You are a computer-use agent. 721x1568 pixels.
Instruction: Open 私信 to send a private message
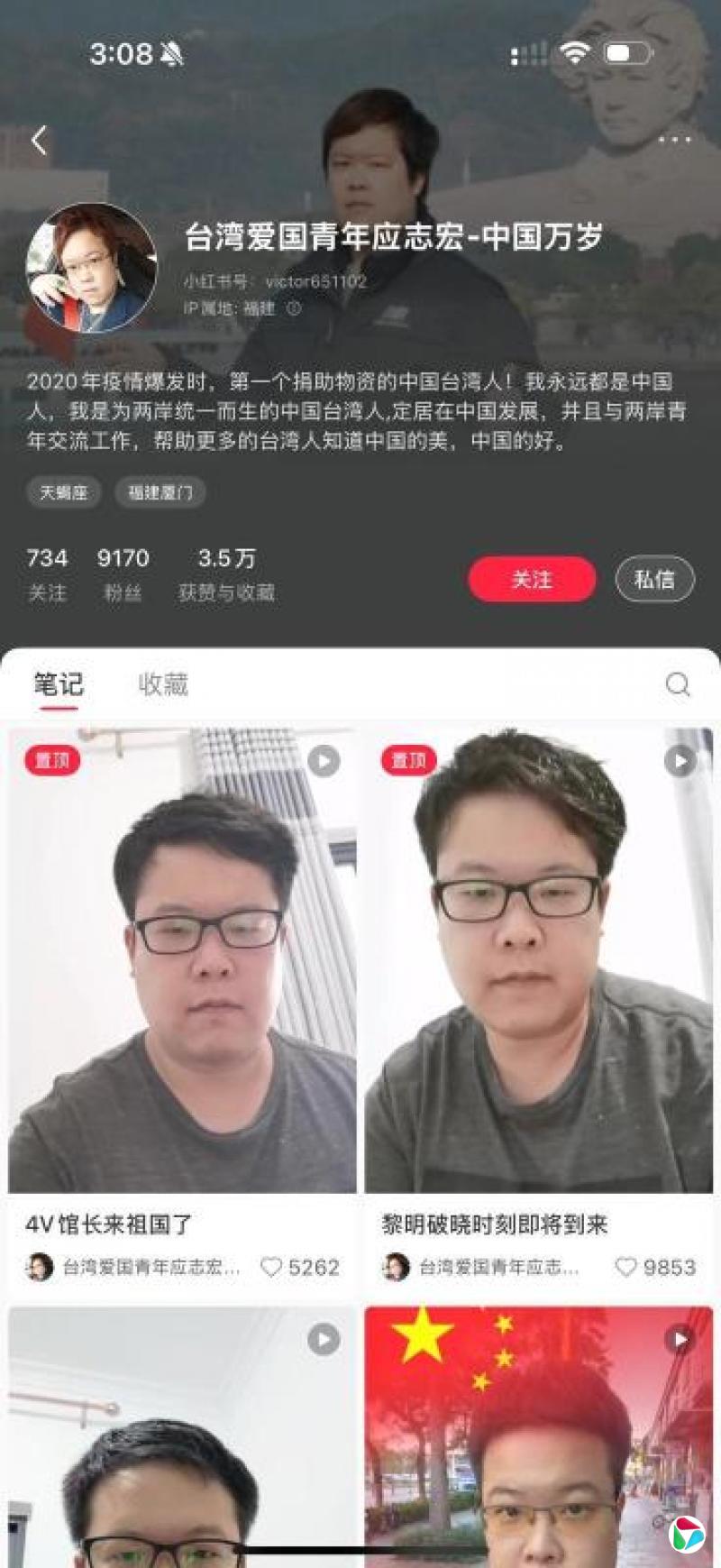655,579
